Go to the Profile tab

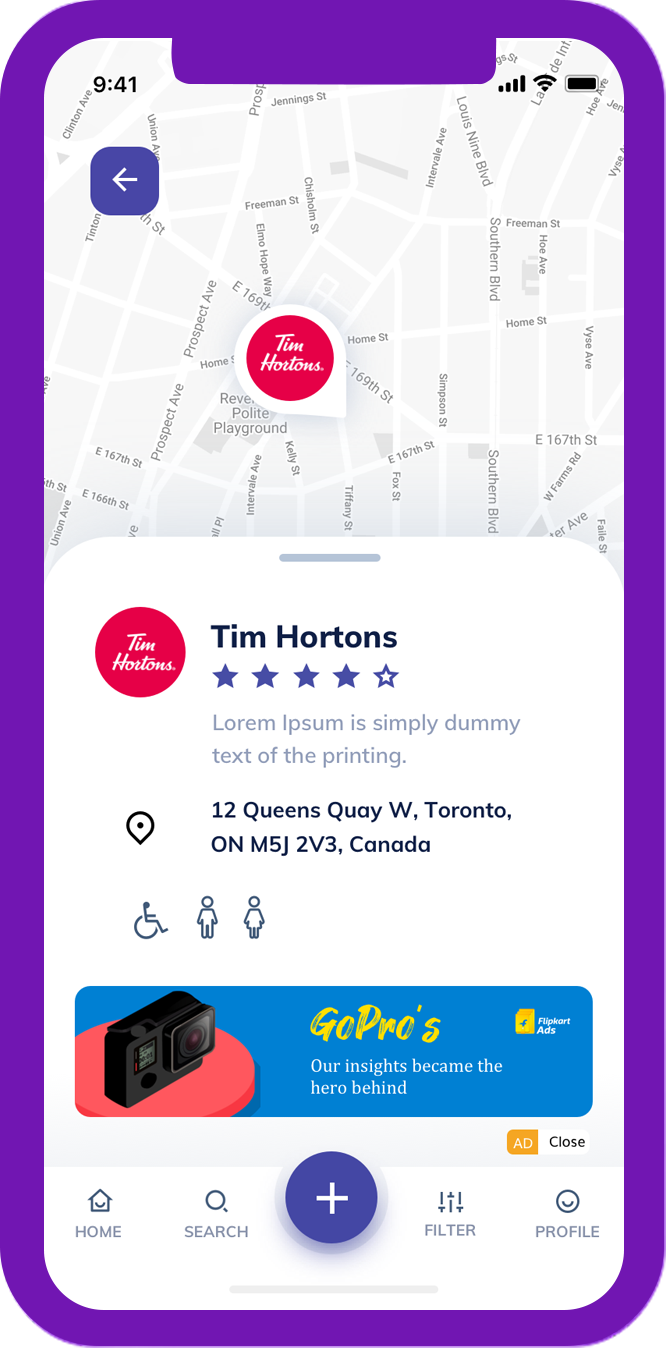[x=567, y=1213]
